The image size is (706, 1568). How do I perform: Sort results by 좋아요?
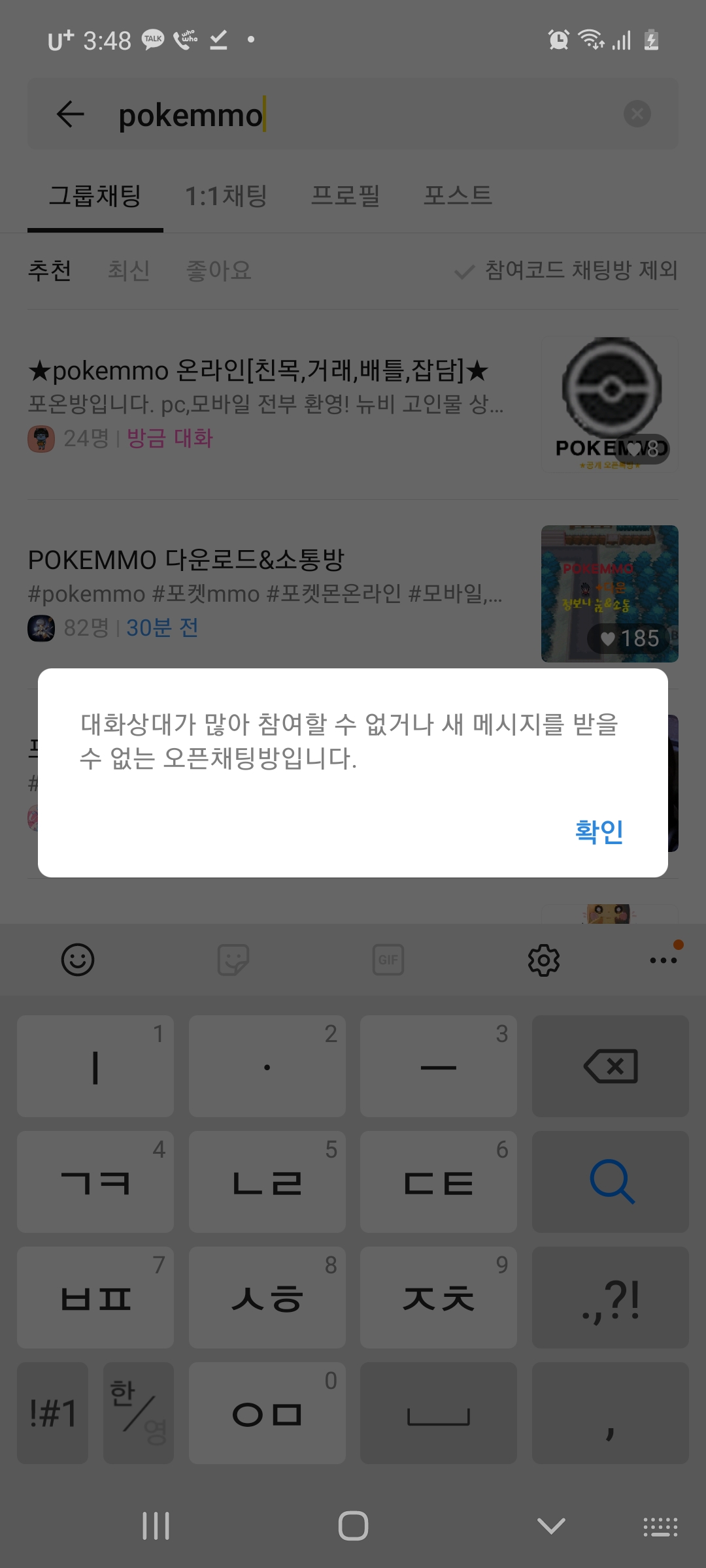(x=219, y=270)
